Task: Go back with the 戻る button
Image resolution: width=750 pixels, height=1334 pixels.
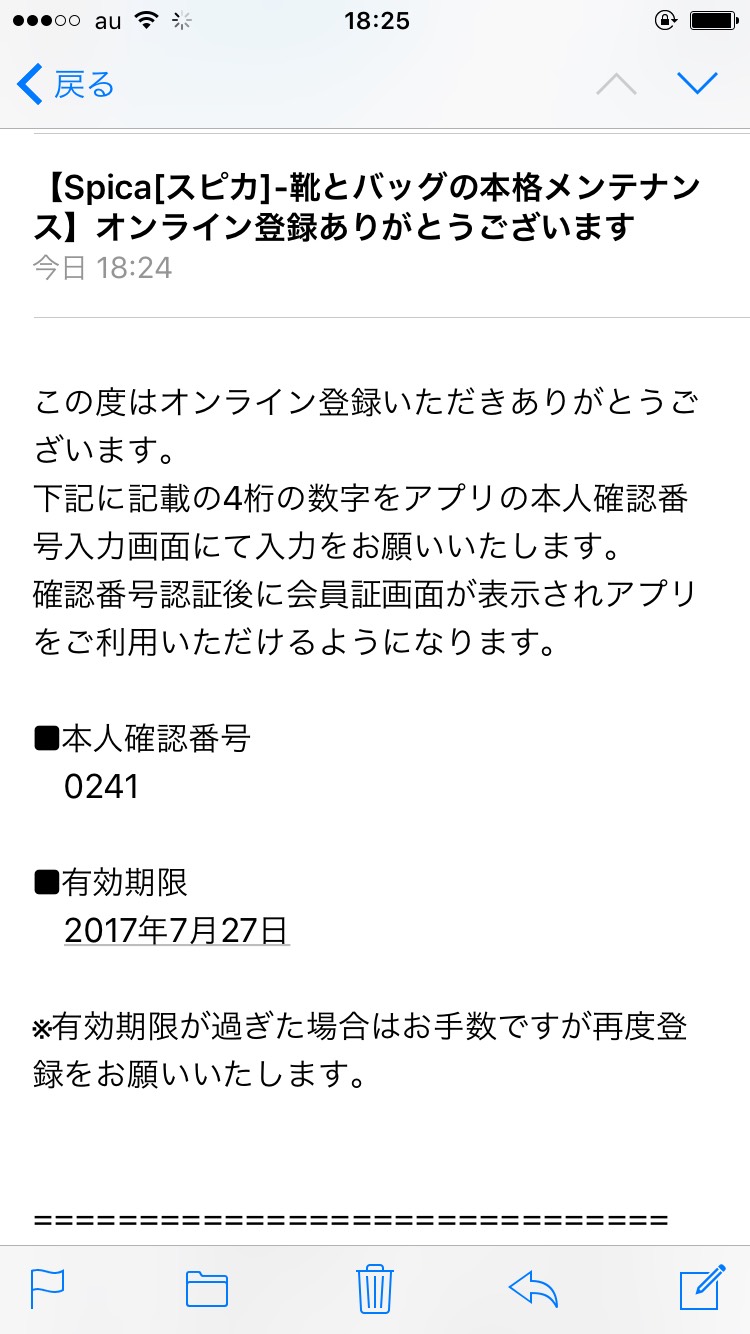Action: (66, 84)
